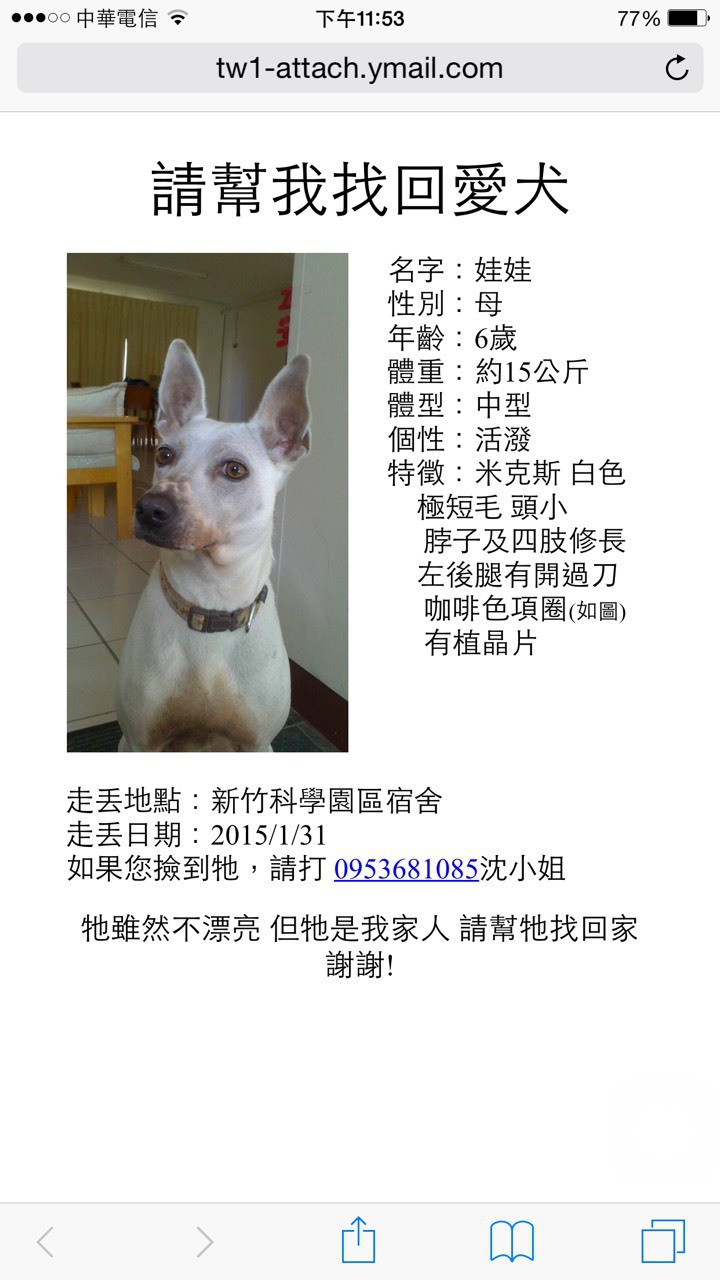Viewport: 720px width, 1280px height.
Task: Tap the tw1-attach.ymail.com address bar
Action: click(x=360, y=68)
